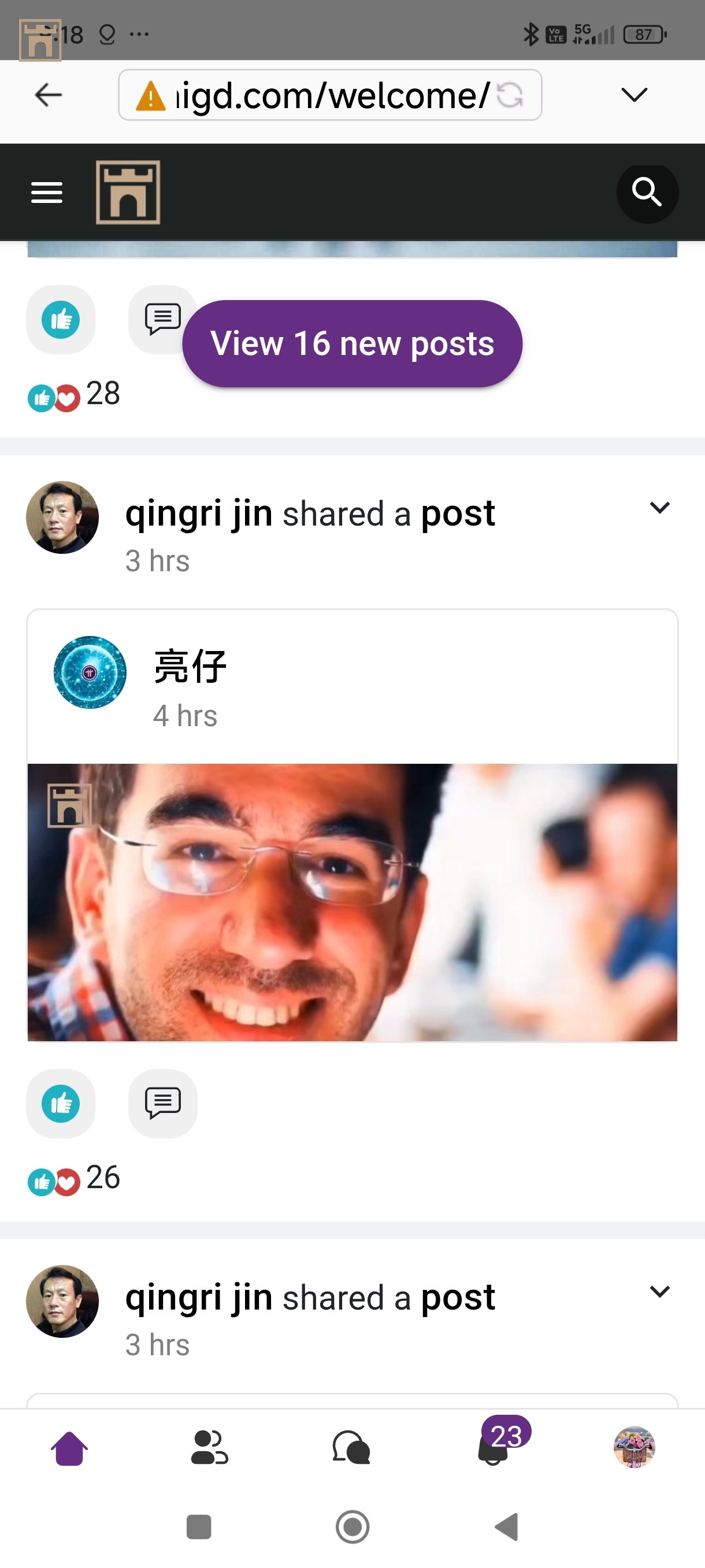
Task: Open my profile avatar tab
Action: click(x=634, y=1448)
